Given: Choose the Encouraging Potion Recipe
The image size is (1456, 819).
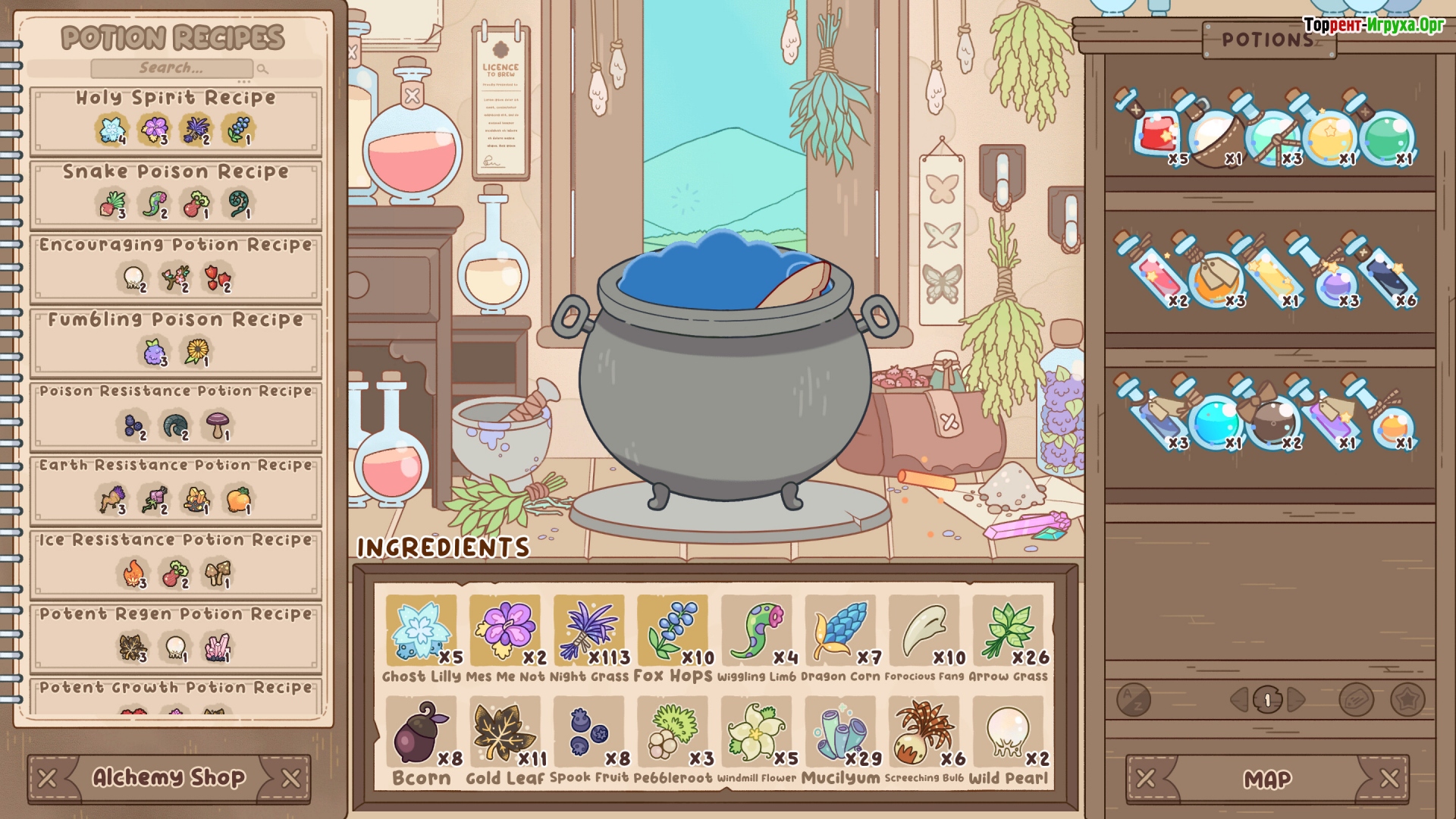Looking at the screenshot, I should 175,268.
